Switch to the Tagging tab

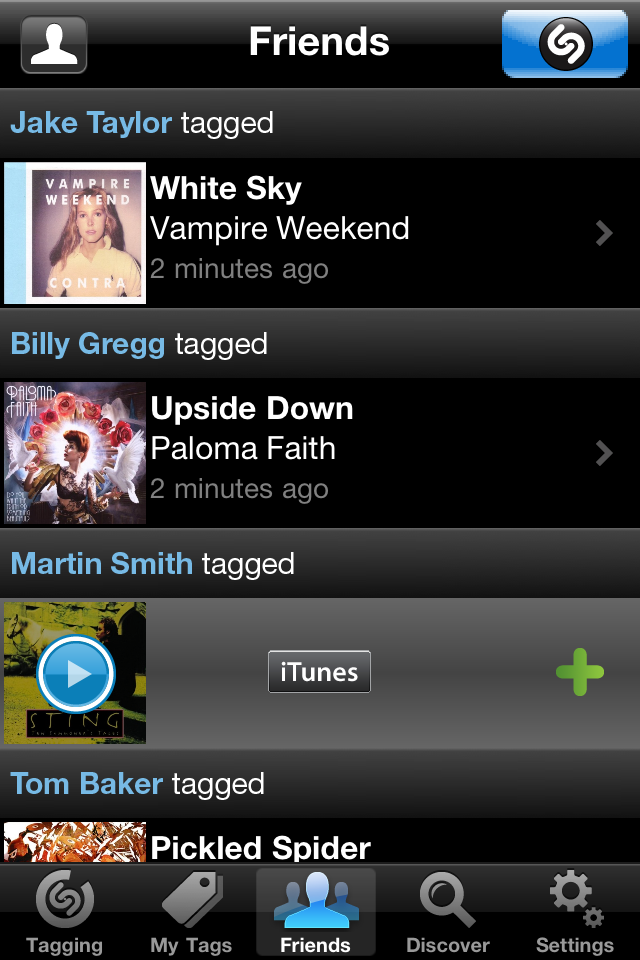pos(64,912)
